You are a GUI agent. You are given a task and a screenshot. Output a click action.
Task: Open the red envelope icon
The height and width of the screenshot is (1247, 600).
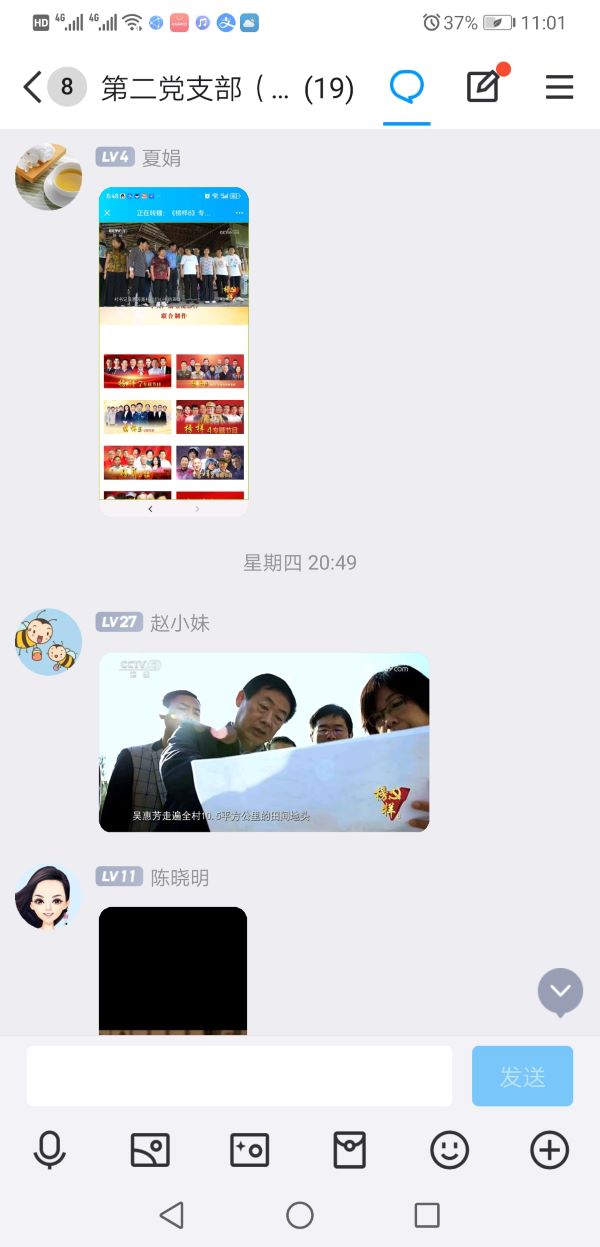pos(349,1150)
